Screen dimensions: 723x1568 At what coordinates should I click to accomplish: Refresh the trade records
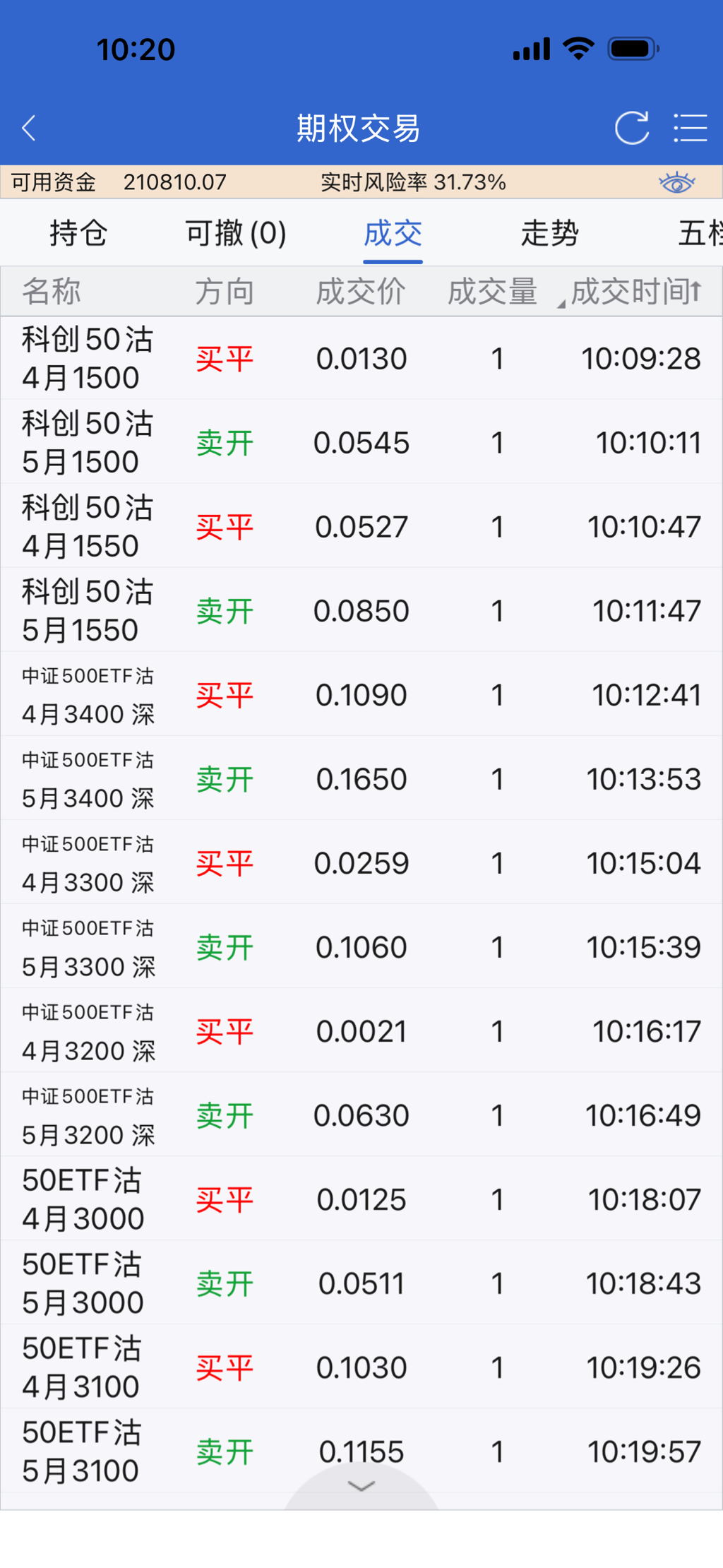tap(631, 129)
